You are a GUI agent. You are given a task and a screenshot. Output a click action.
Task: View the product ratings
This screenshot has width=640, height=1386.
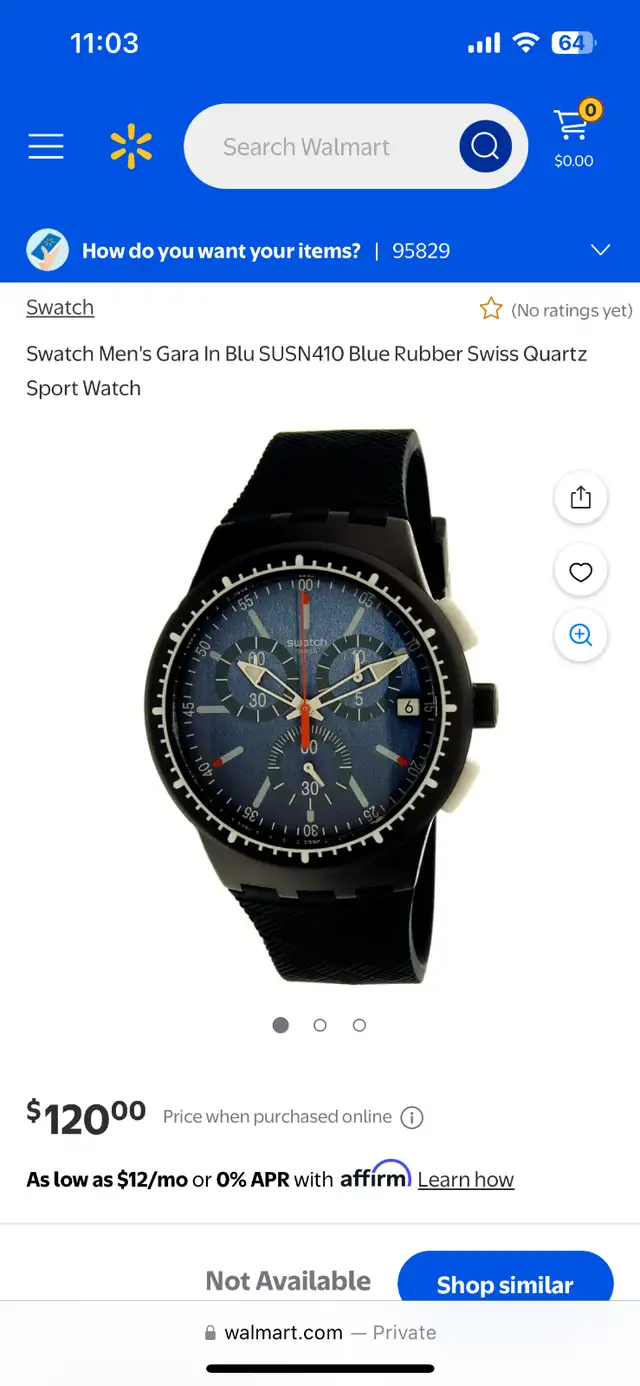[556, 310]
